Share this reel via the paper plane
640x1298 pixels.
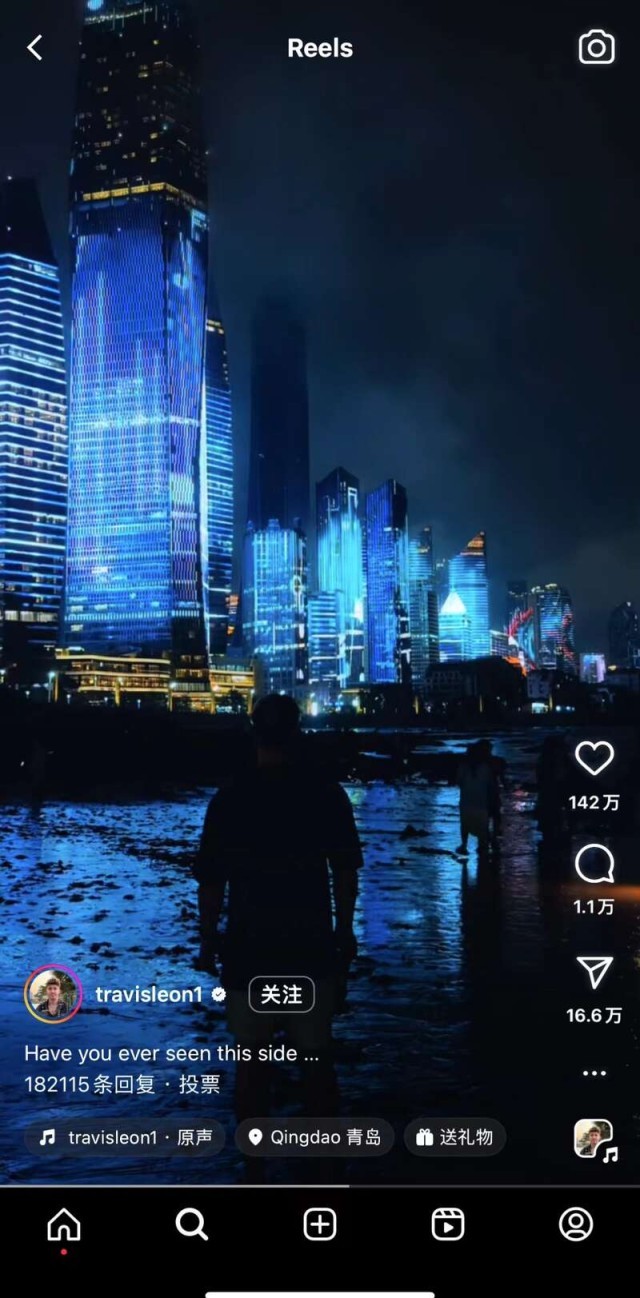point(594,972)
